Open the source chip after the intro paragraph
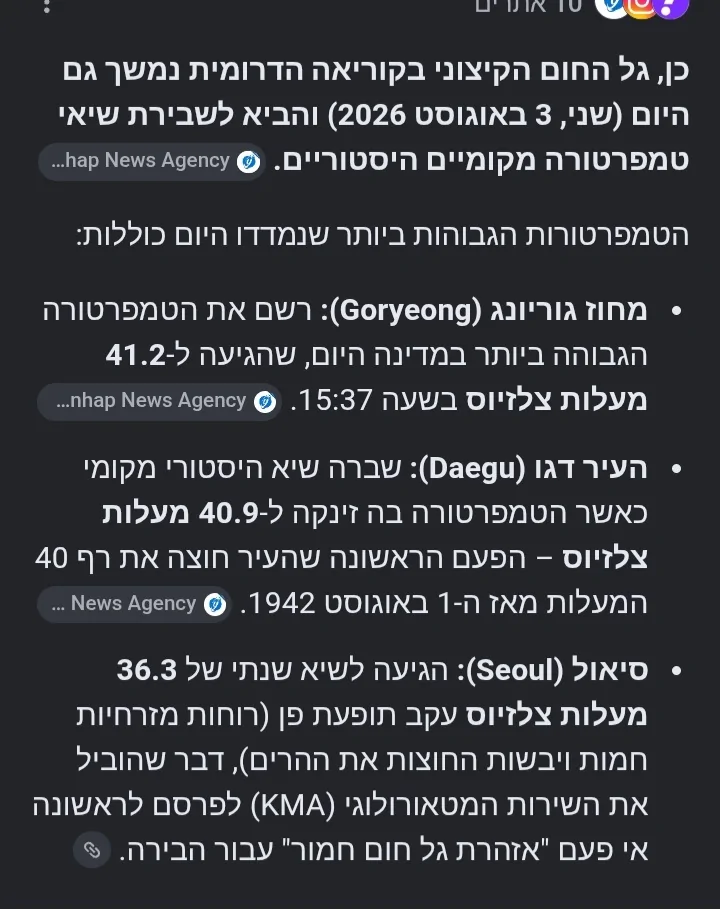 [x=152, y=162]
